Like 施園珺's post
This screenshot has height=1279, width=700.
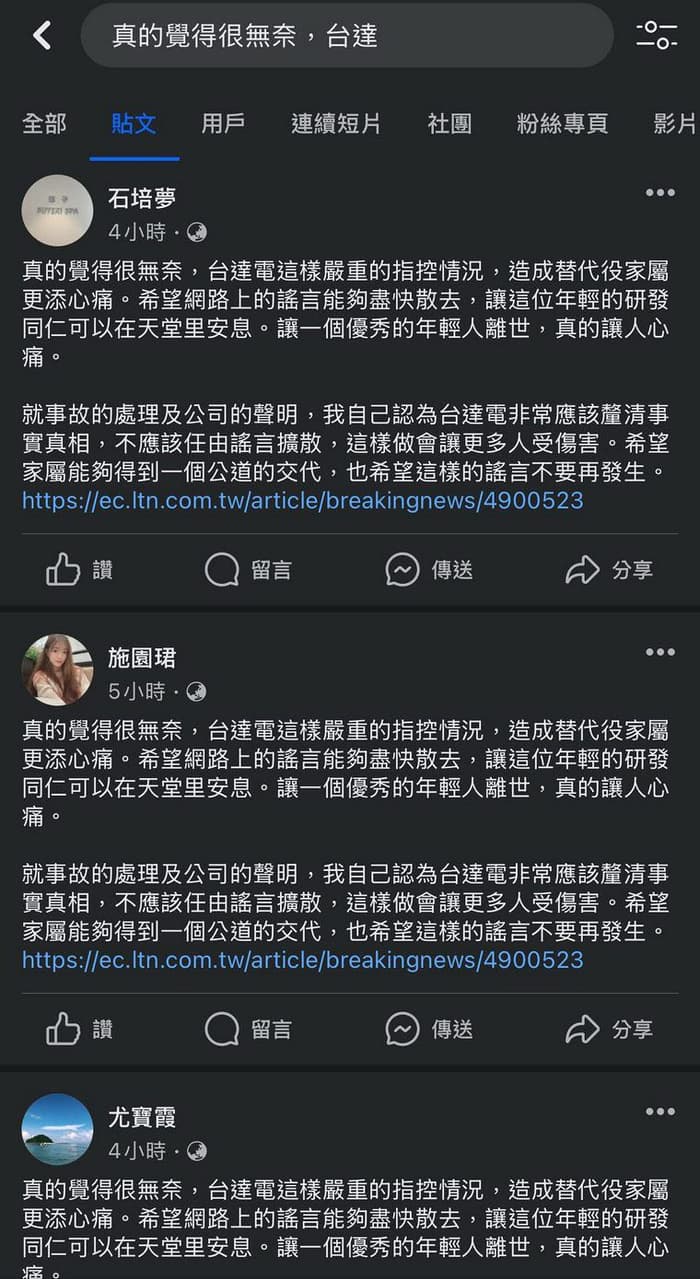click(x=80, y=1029)
